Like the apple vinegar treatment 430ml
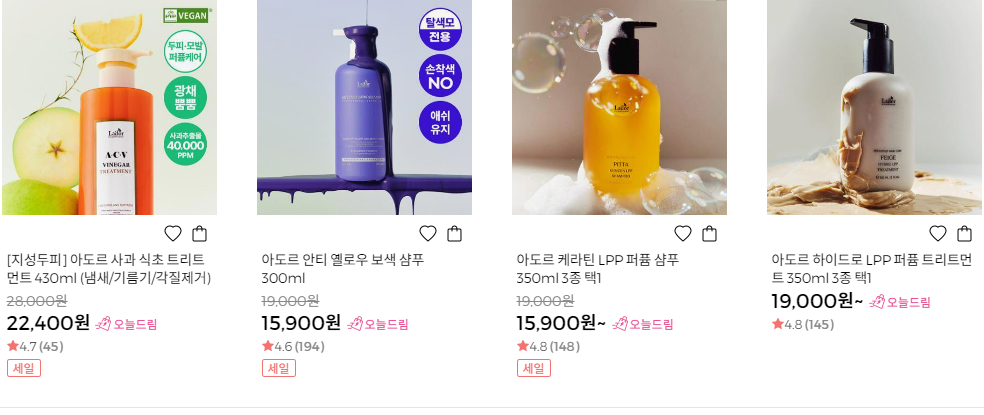 coord(173,234)
